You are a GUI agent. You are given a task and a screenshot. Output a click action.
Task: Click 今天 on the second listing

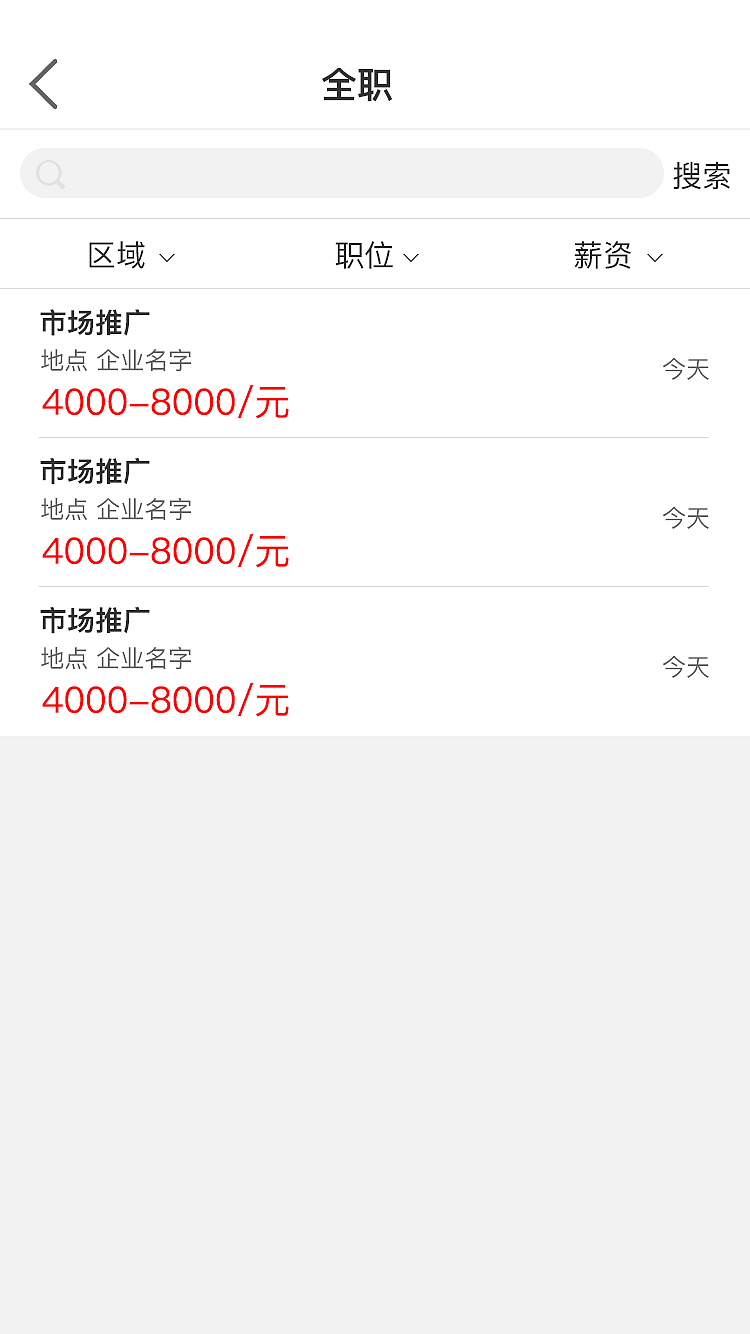(x=685, y=518)
